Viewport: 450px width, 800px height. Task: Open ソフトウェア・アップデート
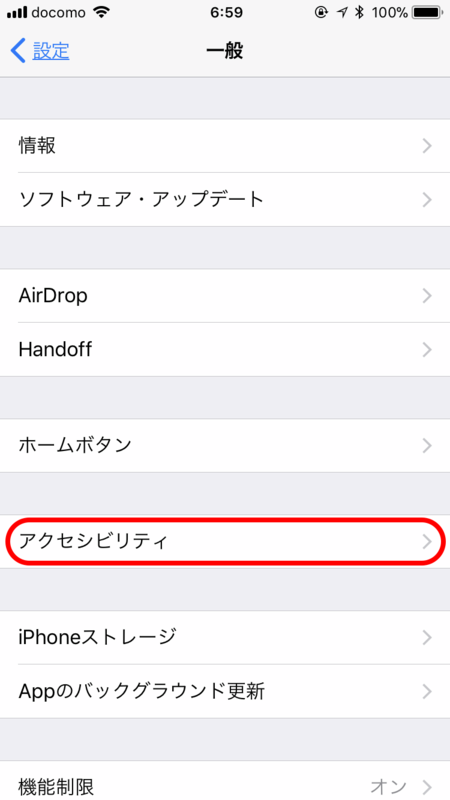click(225, 199)
